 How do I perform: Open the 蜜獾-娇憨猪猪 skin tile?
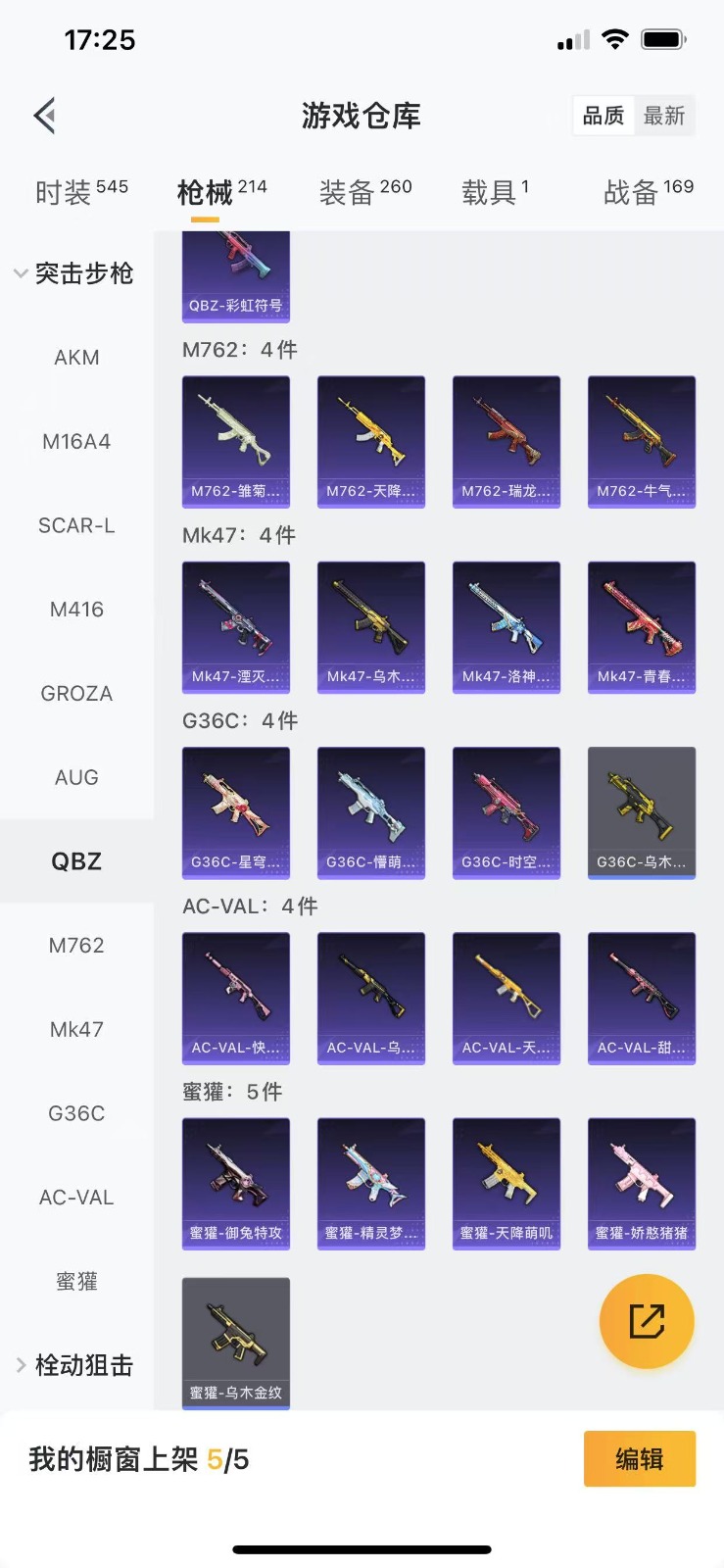click(642, 1183)
